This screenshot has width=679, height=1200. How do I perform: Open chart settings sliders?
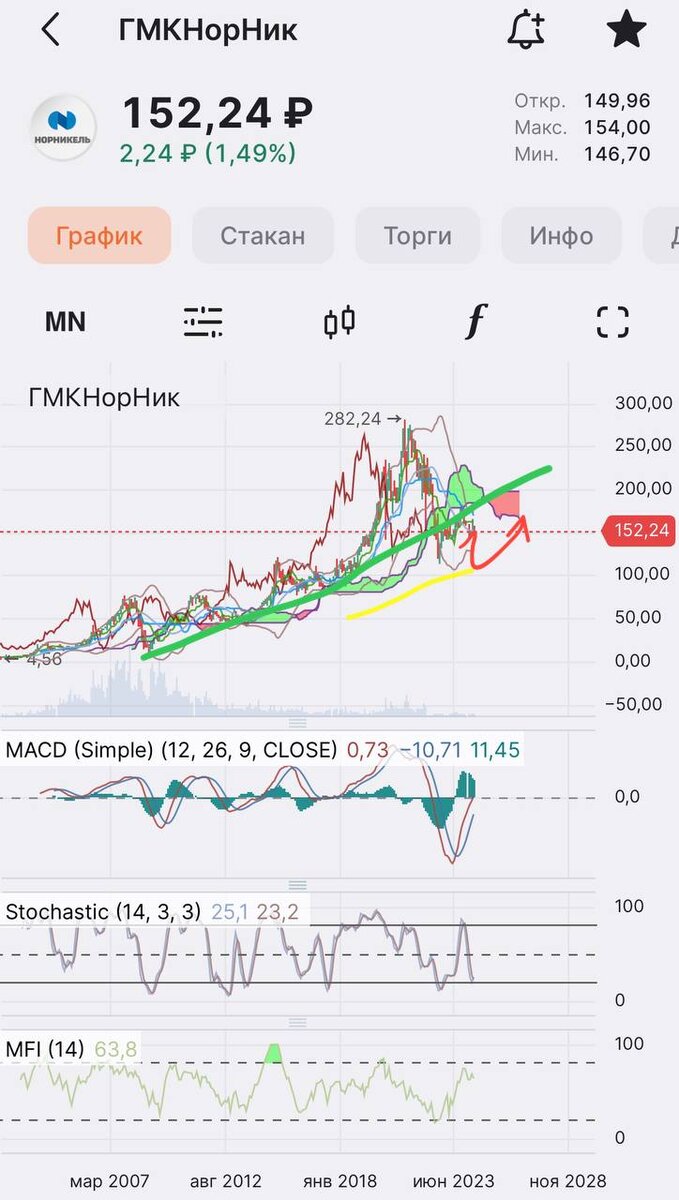(x=203, y=322)
